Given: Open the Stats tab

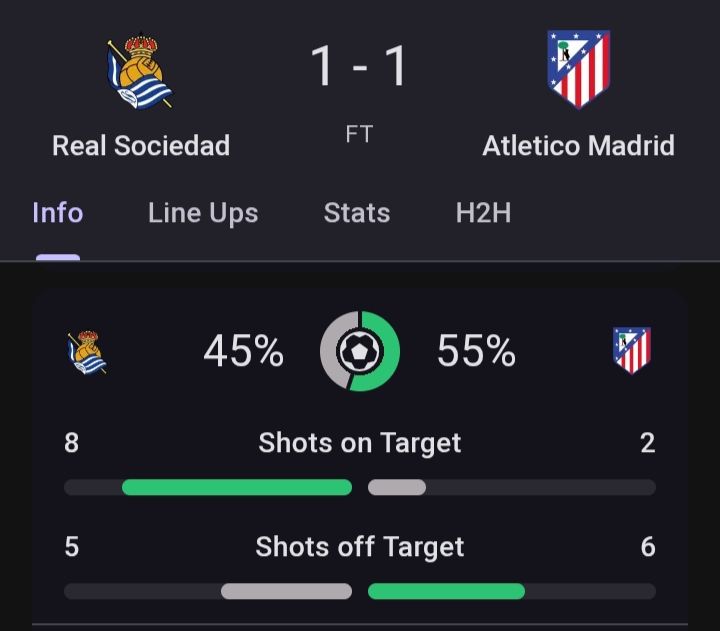Looking at the screenshot, I should coord(357,213).
